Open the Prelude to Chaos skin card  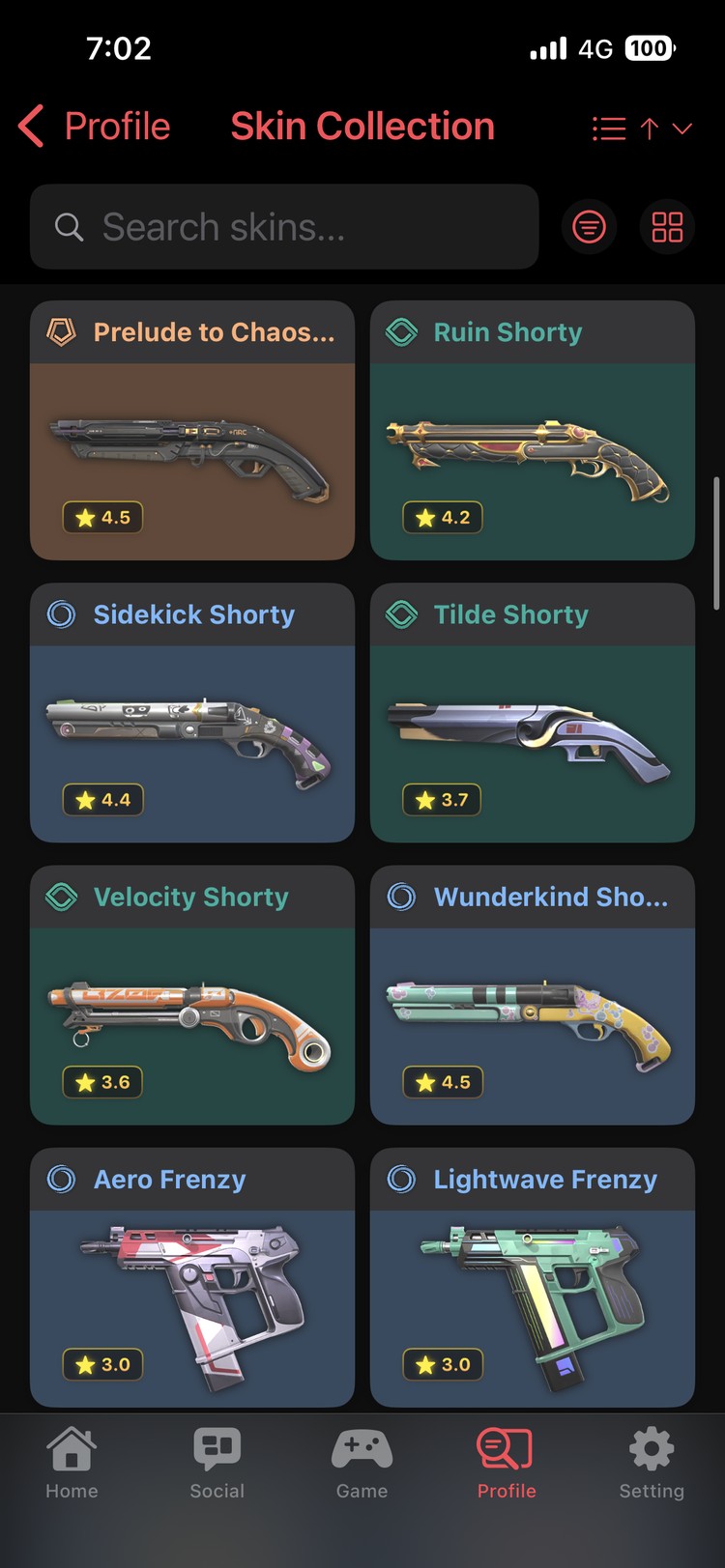192,431
